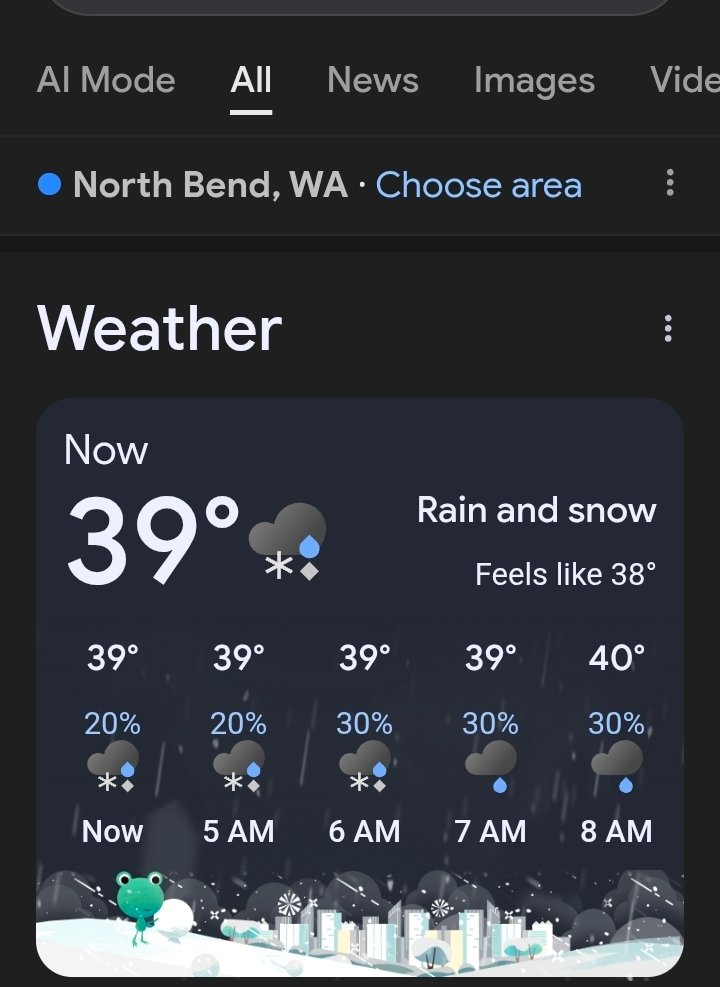Select the All tab
This screenshot has width=720, height=987.
(251, 81)
